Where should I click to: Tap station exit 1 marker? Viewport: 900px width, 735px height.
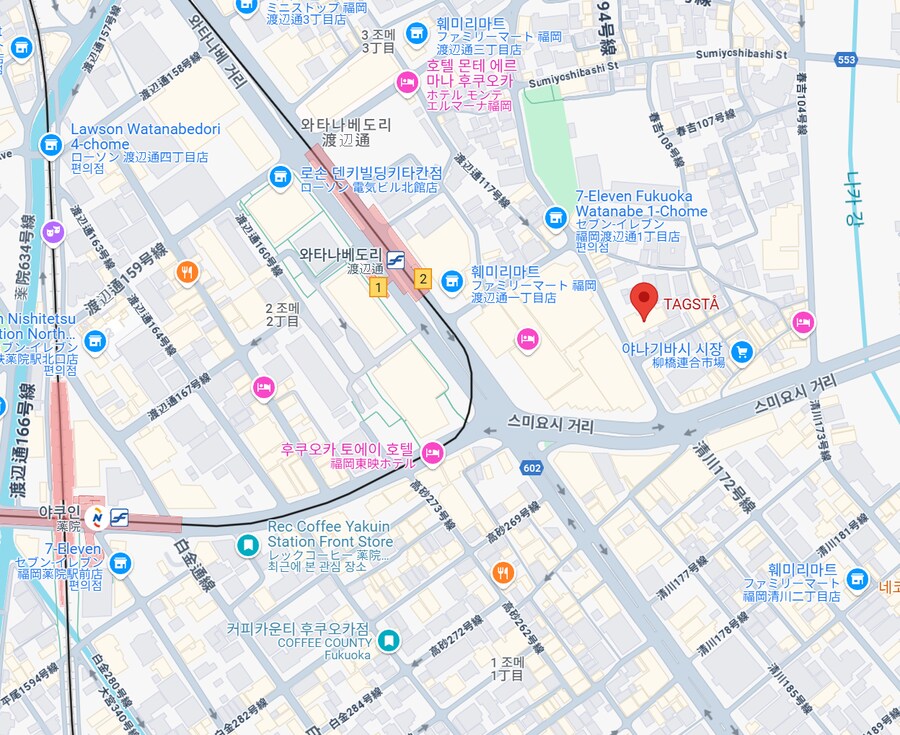378,288
